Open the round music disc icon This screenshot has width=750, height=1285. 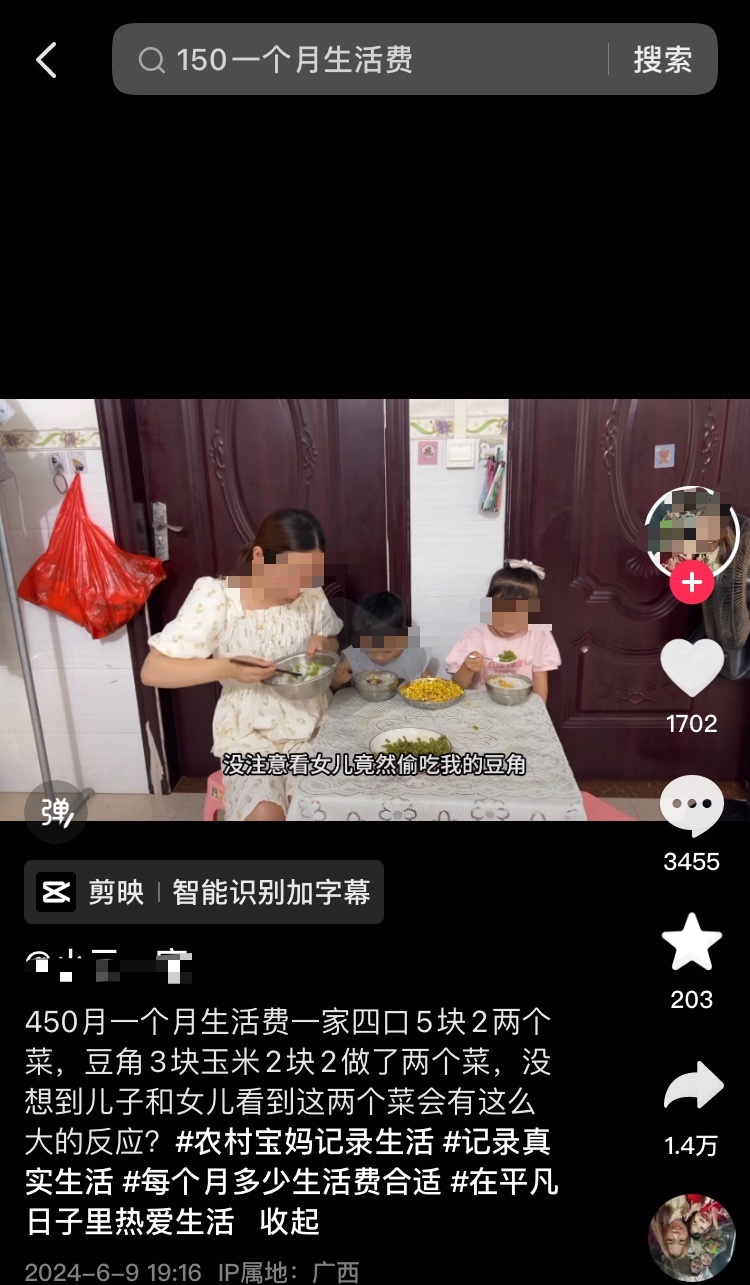click(x=691, y=1238)
